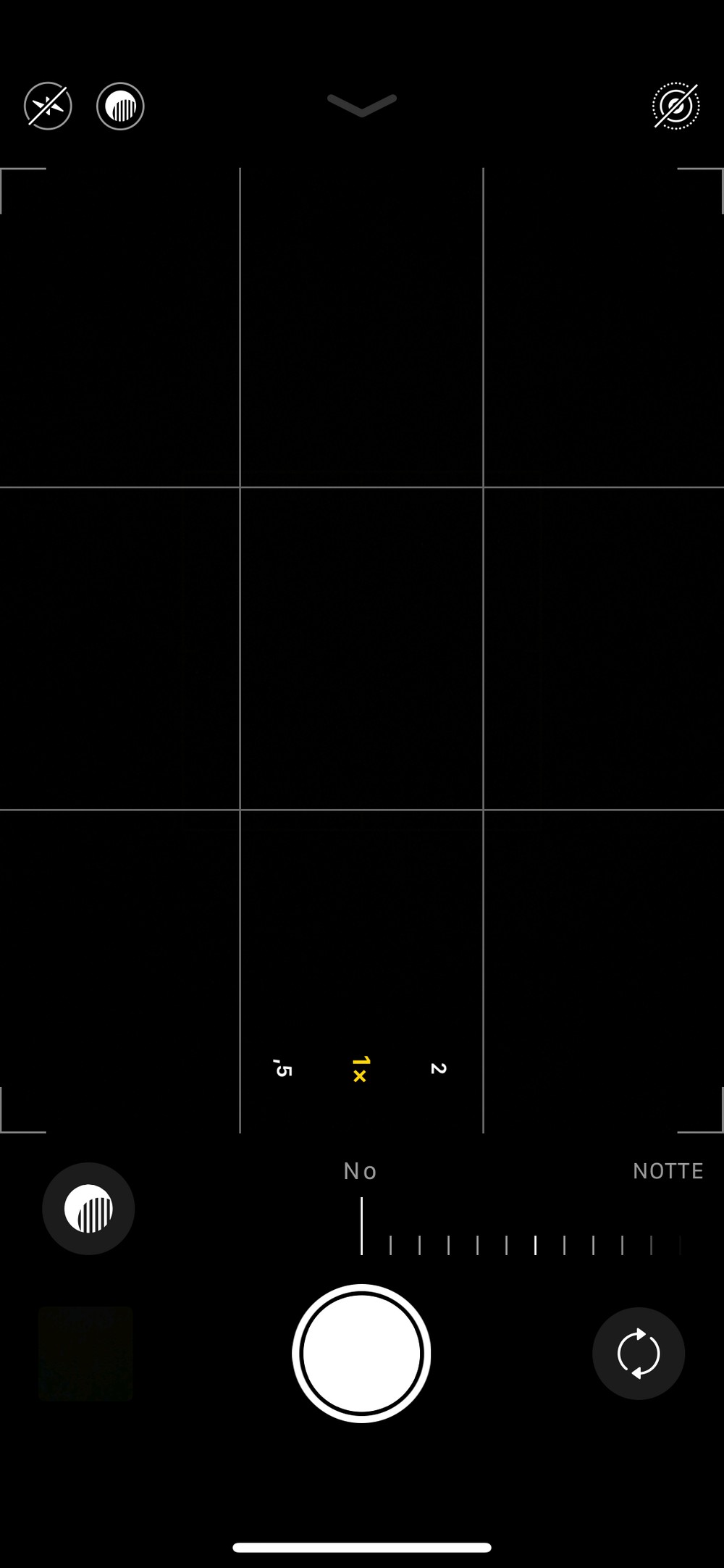Switch to 2x zoom
The image size is (724, 1568).
click(438, 1068)
